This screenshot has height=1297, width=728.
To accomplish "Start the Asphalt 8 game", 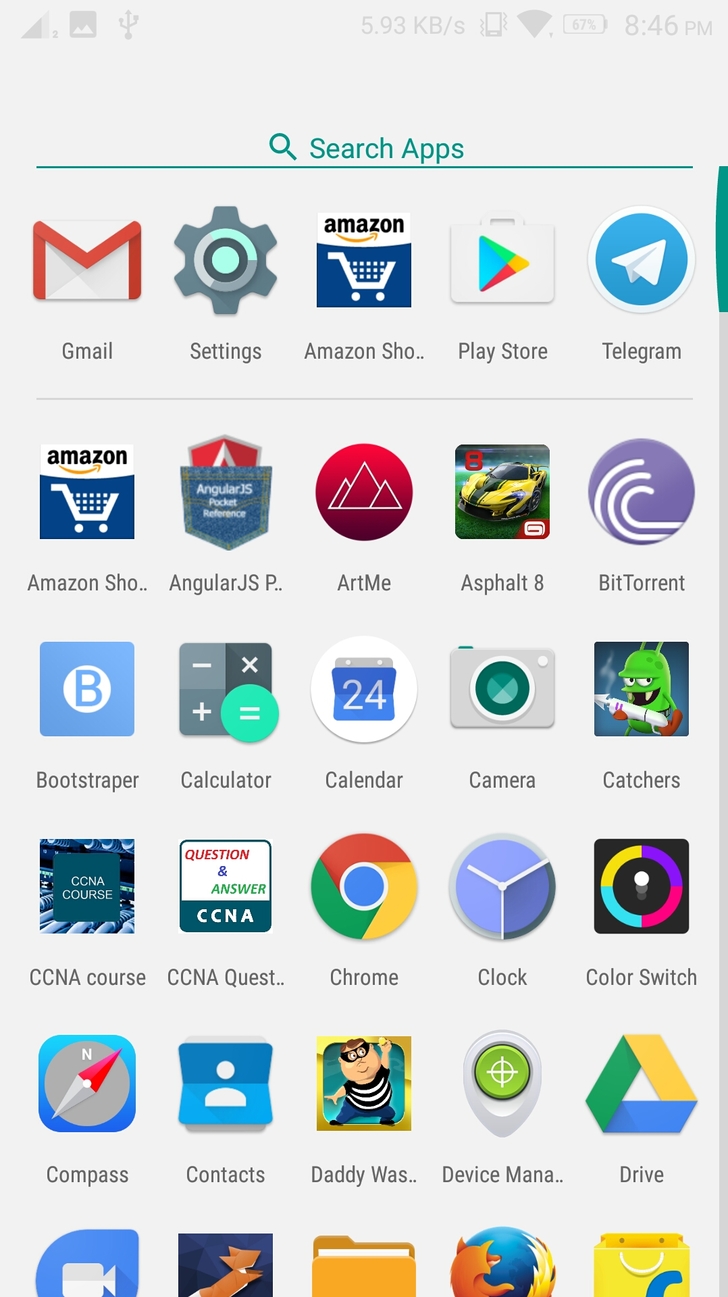I will pos(502,492).
